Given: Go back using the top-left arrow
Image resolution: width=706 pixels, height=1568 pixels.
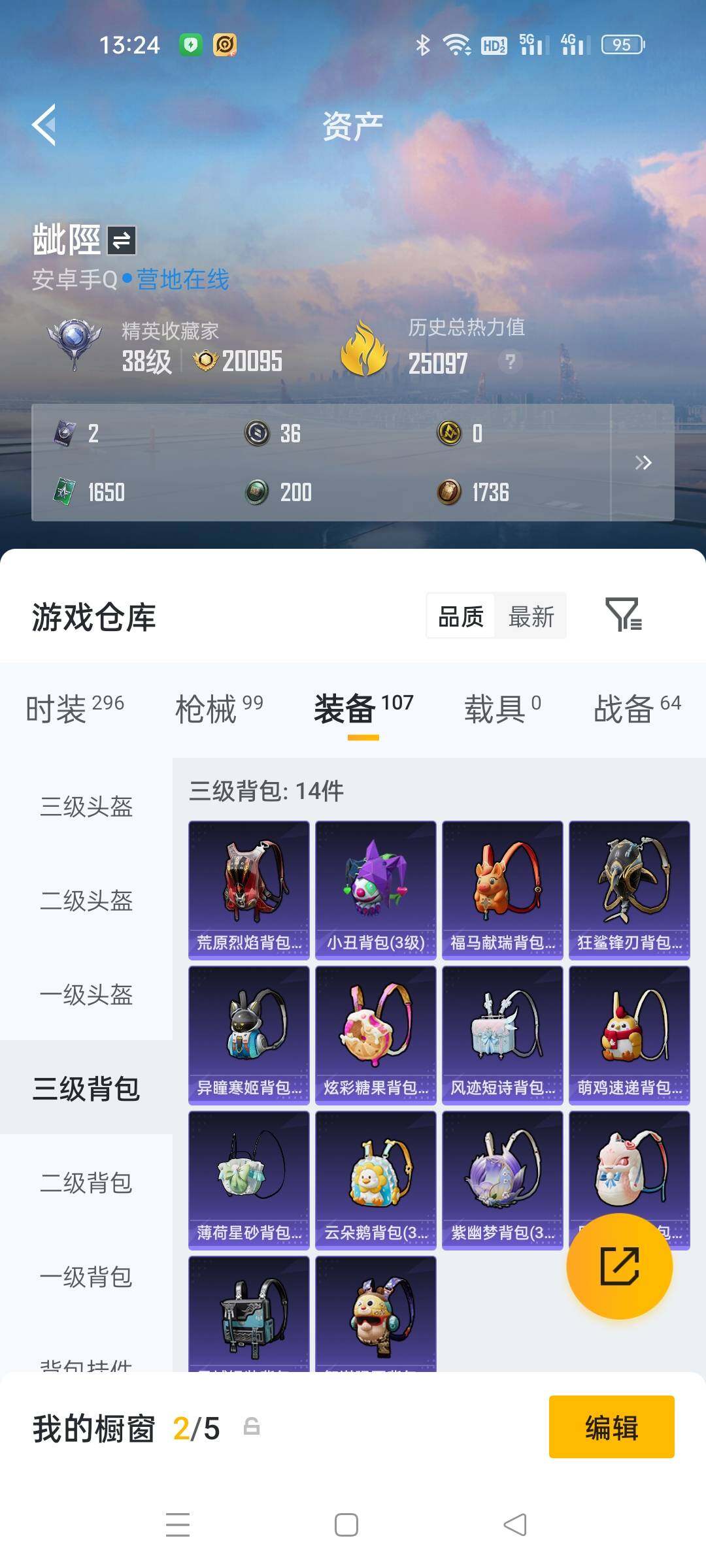Looking at the screenshot, I should 44,124.
